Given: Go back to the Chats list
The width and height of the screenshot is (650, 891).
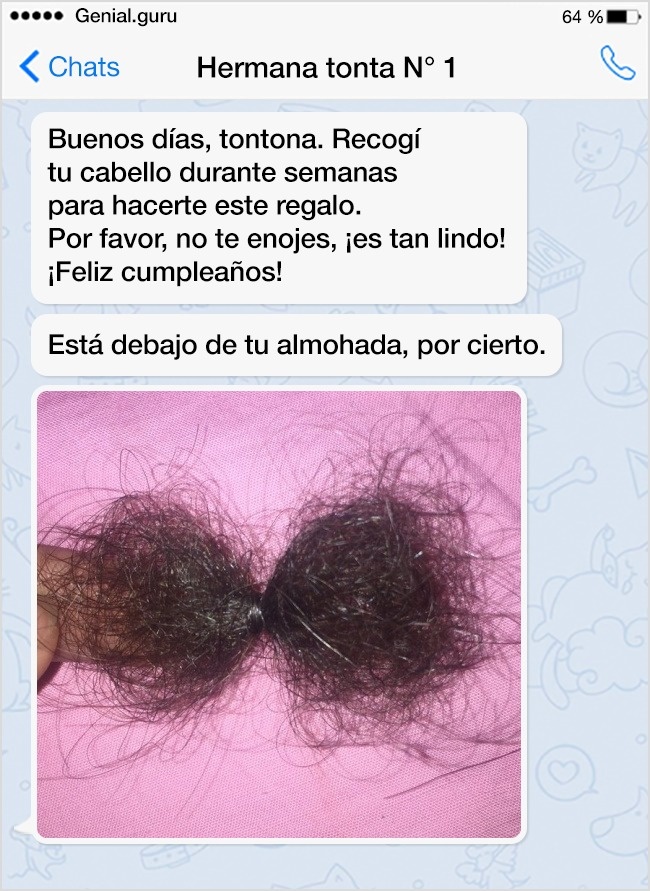Looking at the screenshot, I should coord(70,67).
